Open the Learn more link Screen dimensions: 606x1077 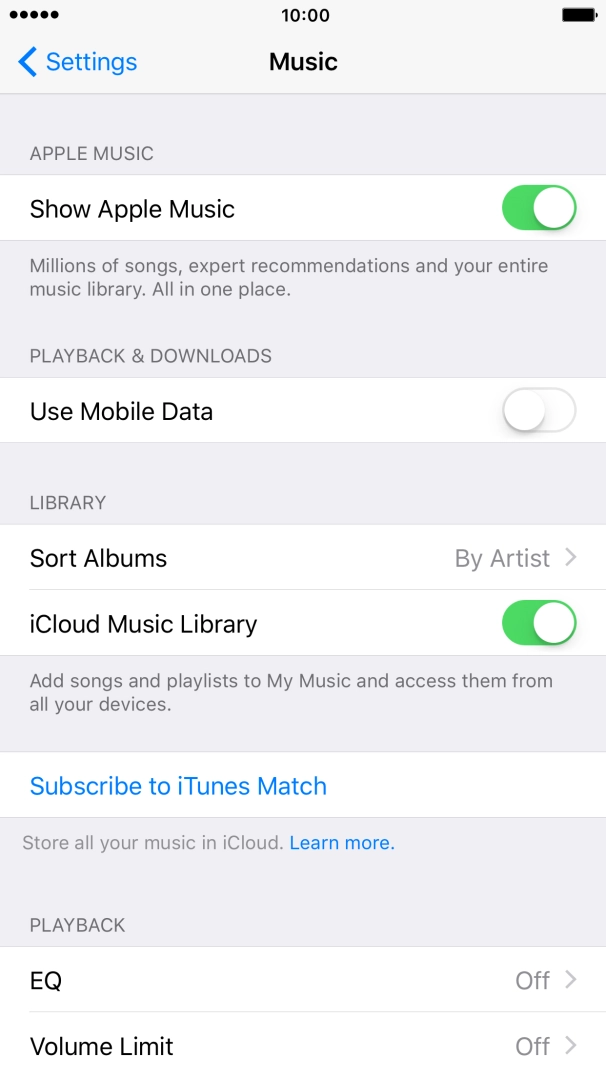pyautogui.click(x=342, y=843)
